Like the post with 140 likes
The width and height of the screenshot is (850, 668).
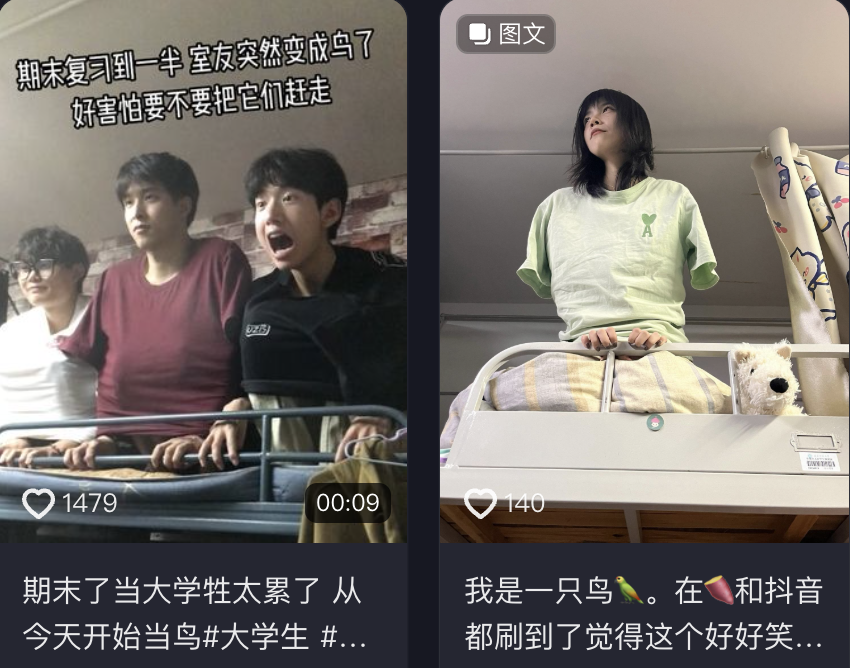(x=481, y=503)
